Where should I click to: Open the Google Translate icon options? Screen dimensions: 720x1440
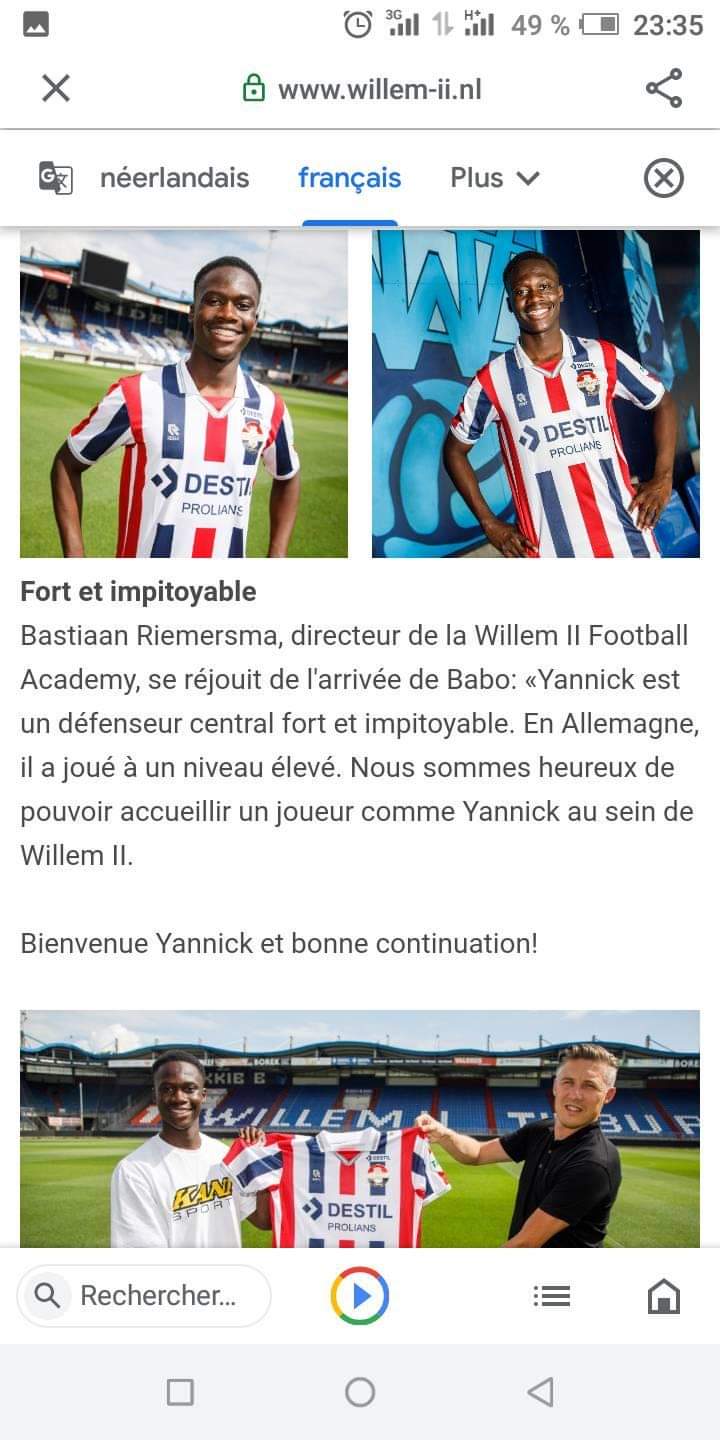click(56, 178)
